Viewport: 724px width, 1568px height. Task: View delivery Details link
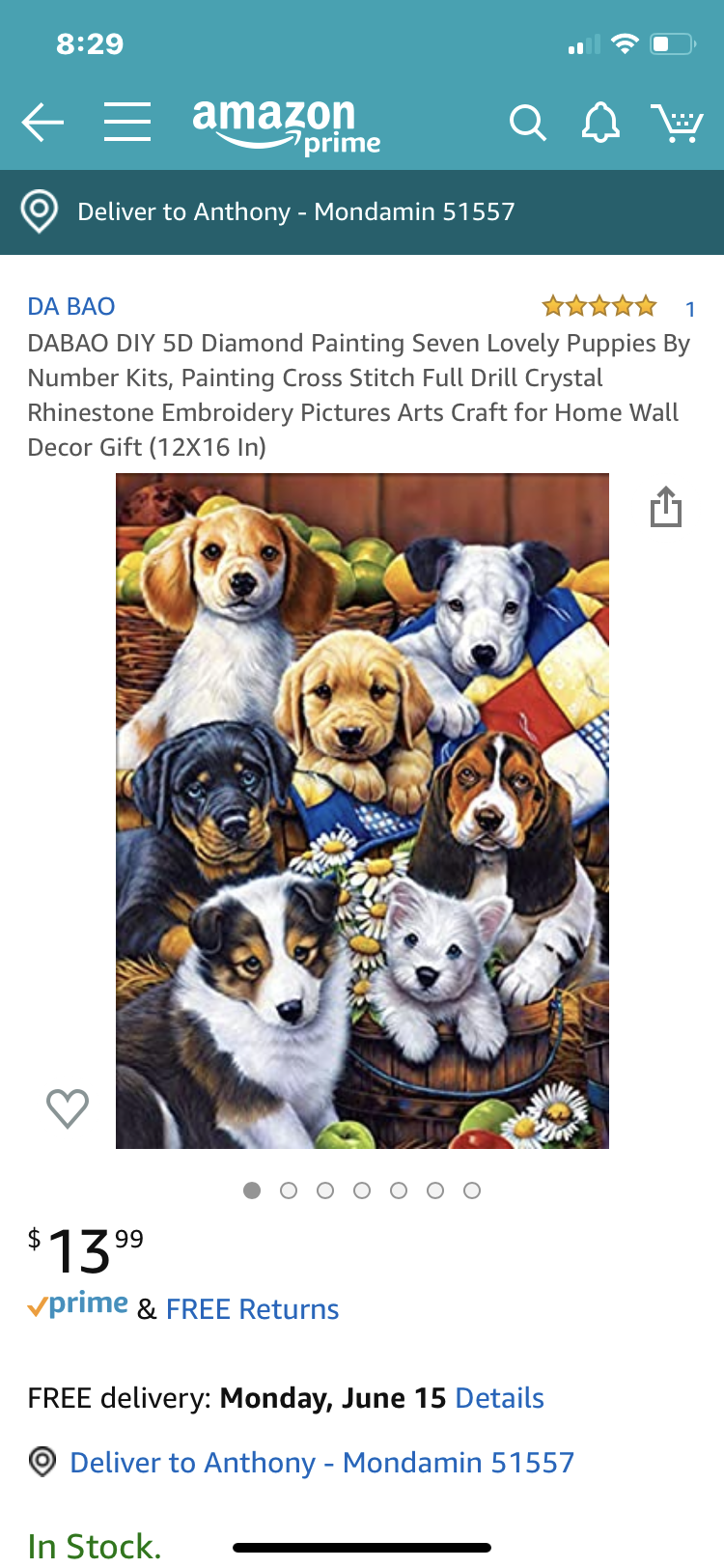click(x=499, y=1398)
